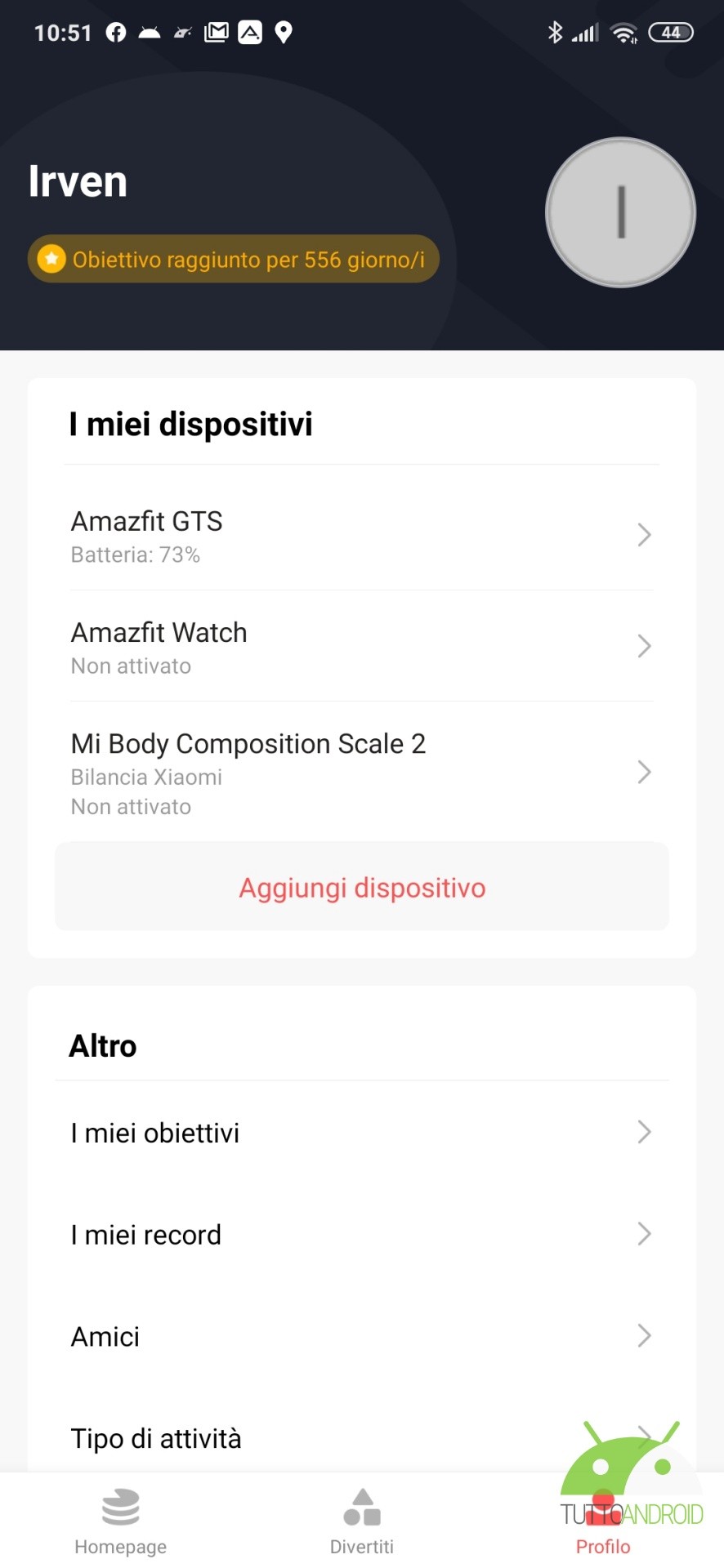The width and height of the screenshot is (724, 1568).
Task: Open Tipo di attività
Action: (x=362, y=1437)
